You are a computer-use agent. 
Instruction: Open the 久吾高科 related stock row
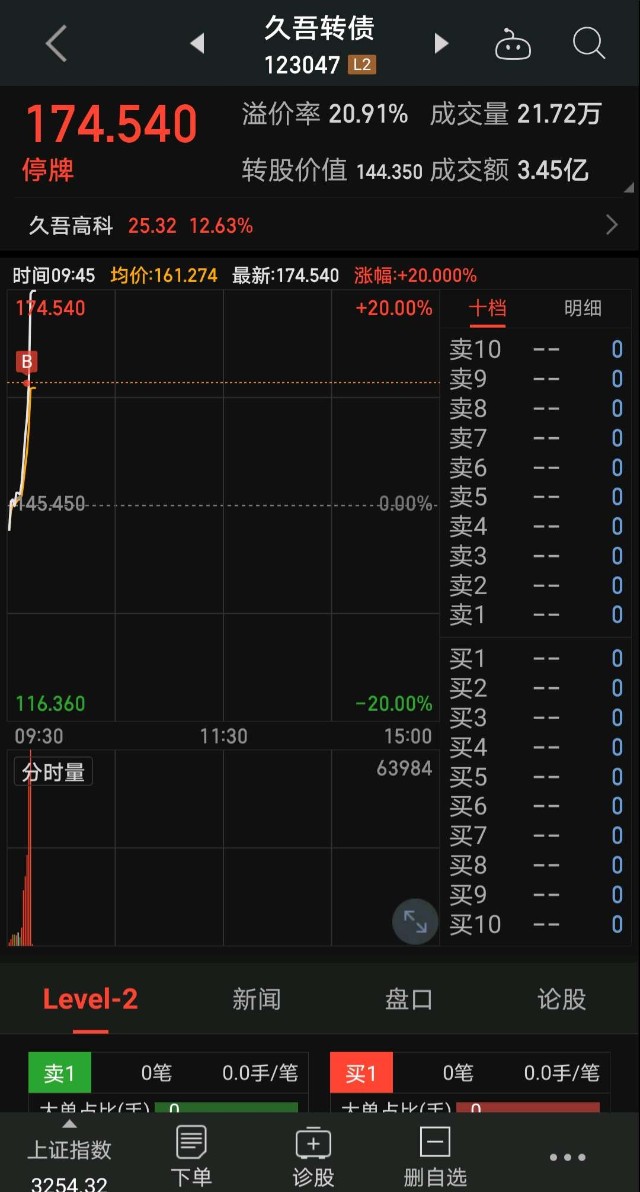click(320, 225)
